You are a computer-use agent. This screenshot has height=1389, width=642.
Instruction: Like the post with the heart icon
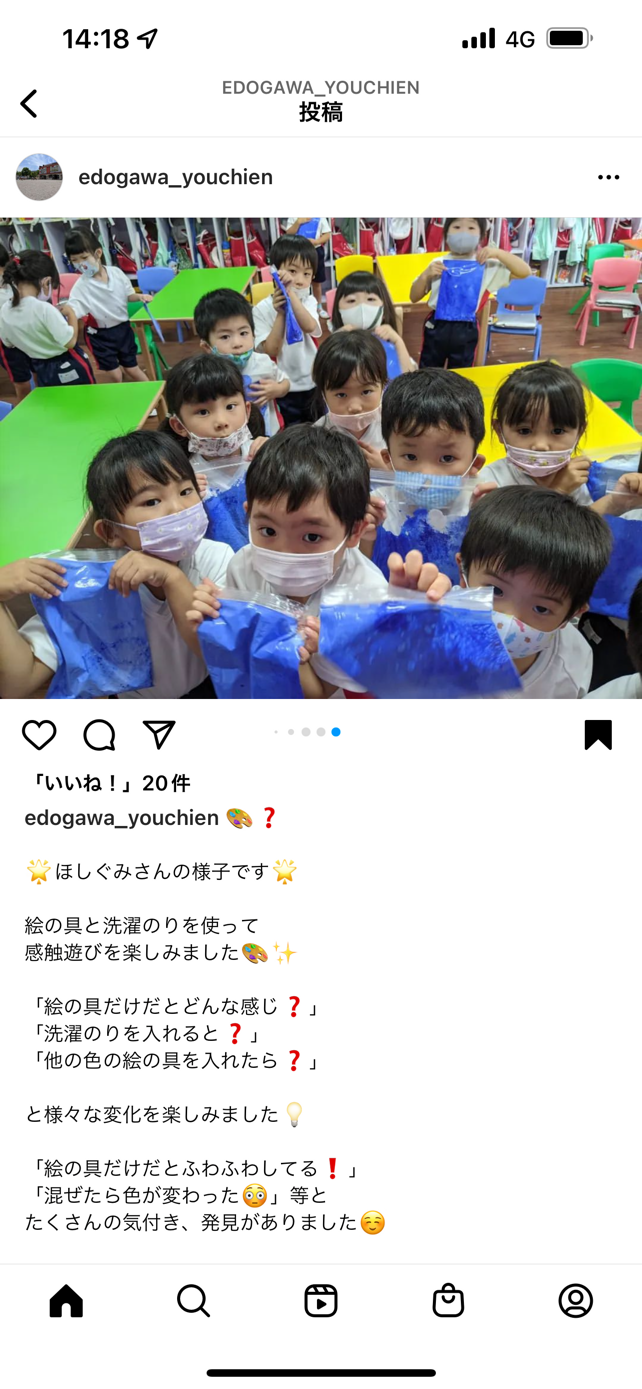coord(39,735)
